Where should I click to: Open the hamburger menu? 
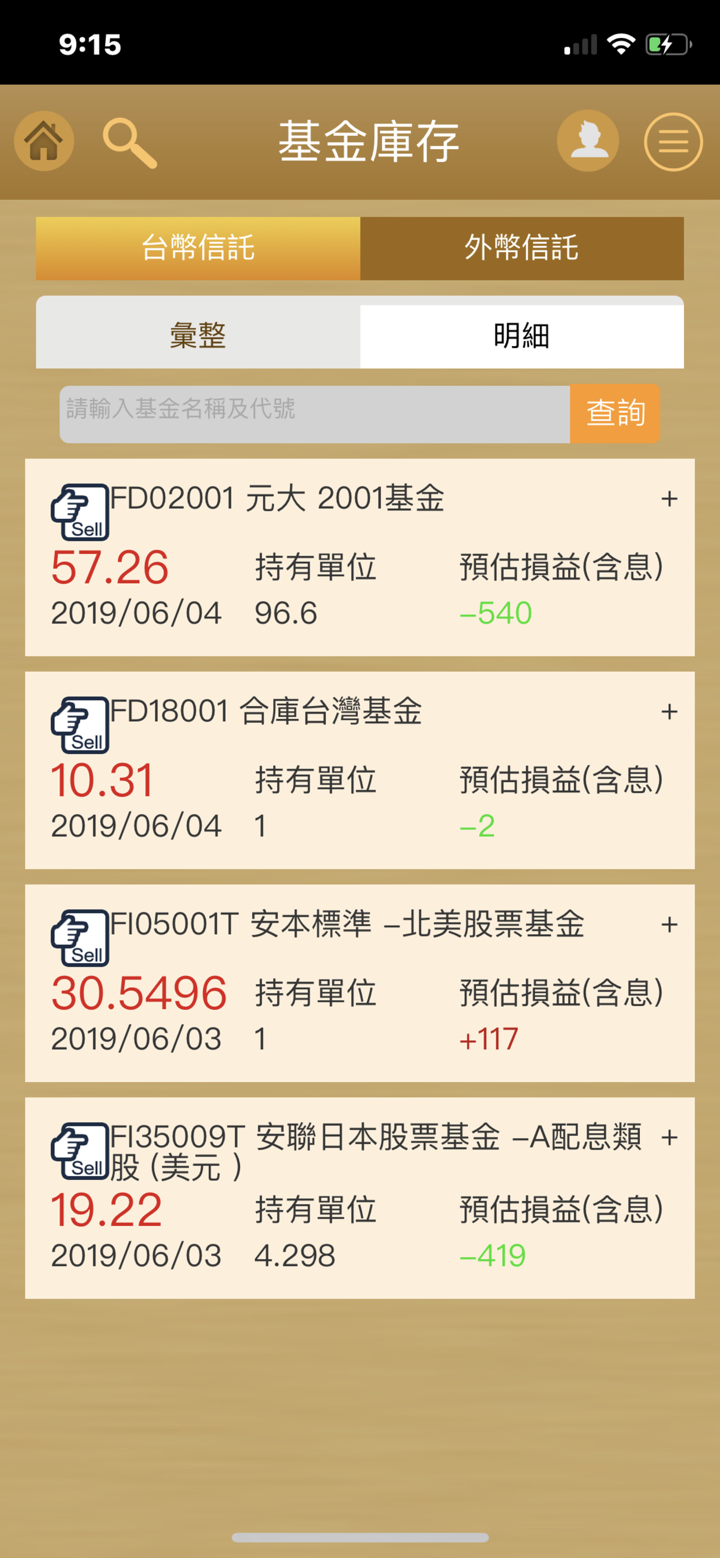point(673,142)
